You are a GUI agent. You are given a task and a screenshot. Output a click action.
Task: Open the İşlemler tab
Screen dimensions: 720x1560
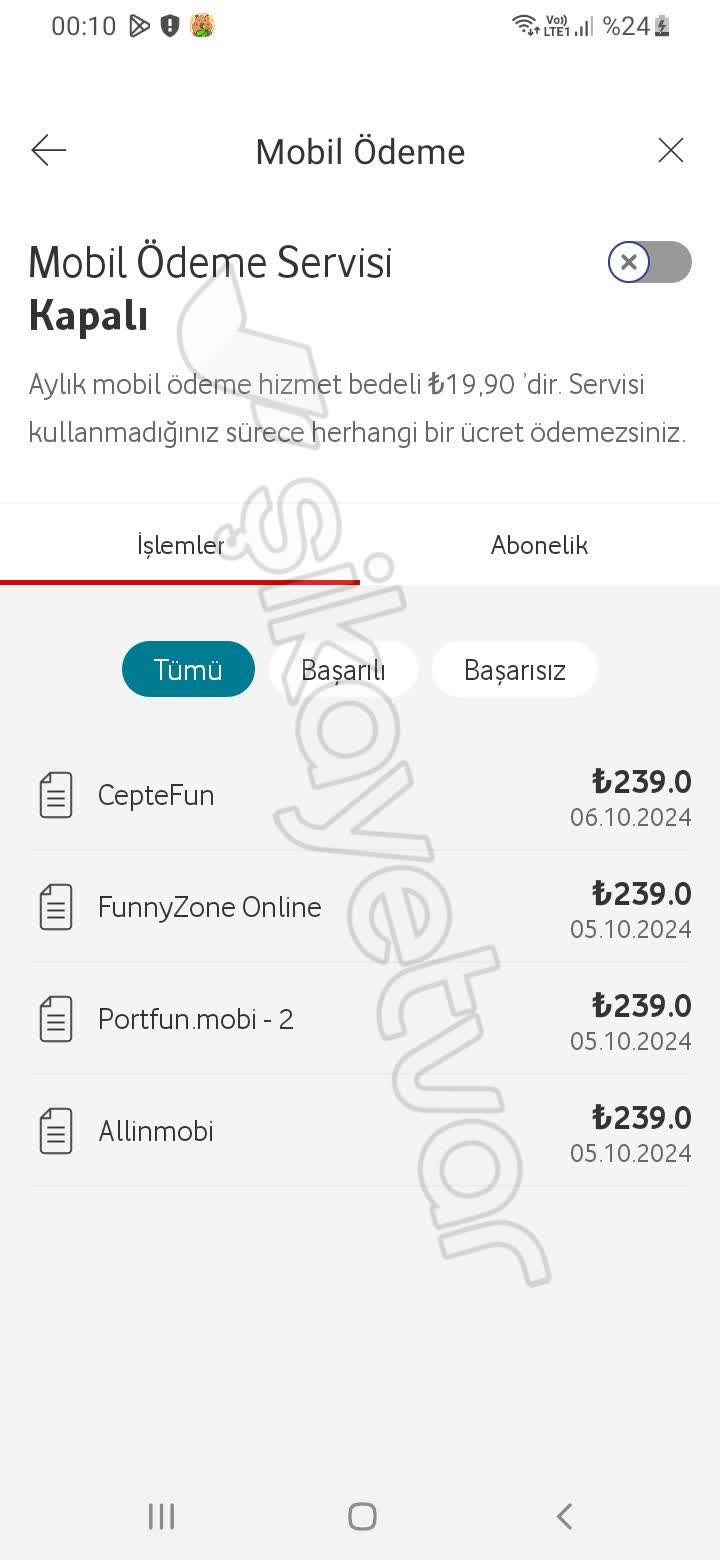(x=180, y=545)
